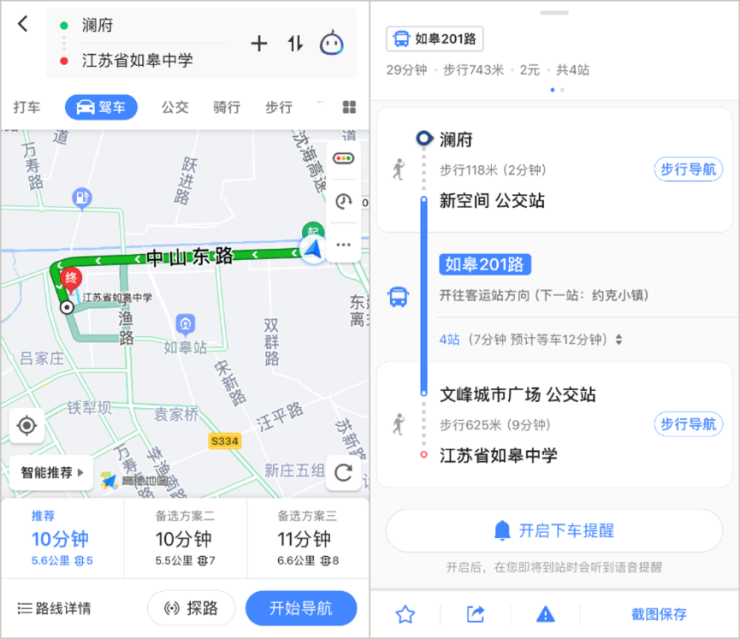
Task: Refresh the route with the reload icon
Action: coord(343,472)
